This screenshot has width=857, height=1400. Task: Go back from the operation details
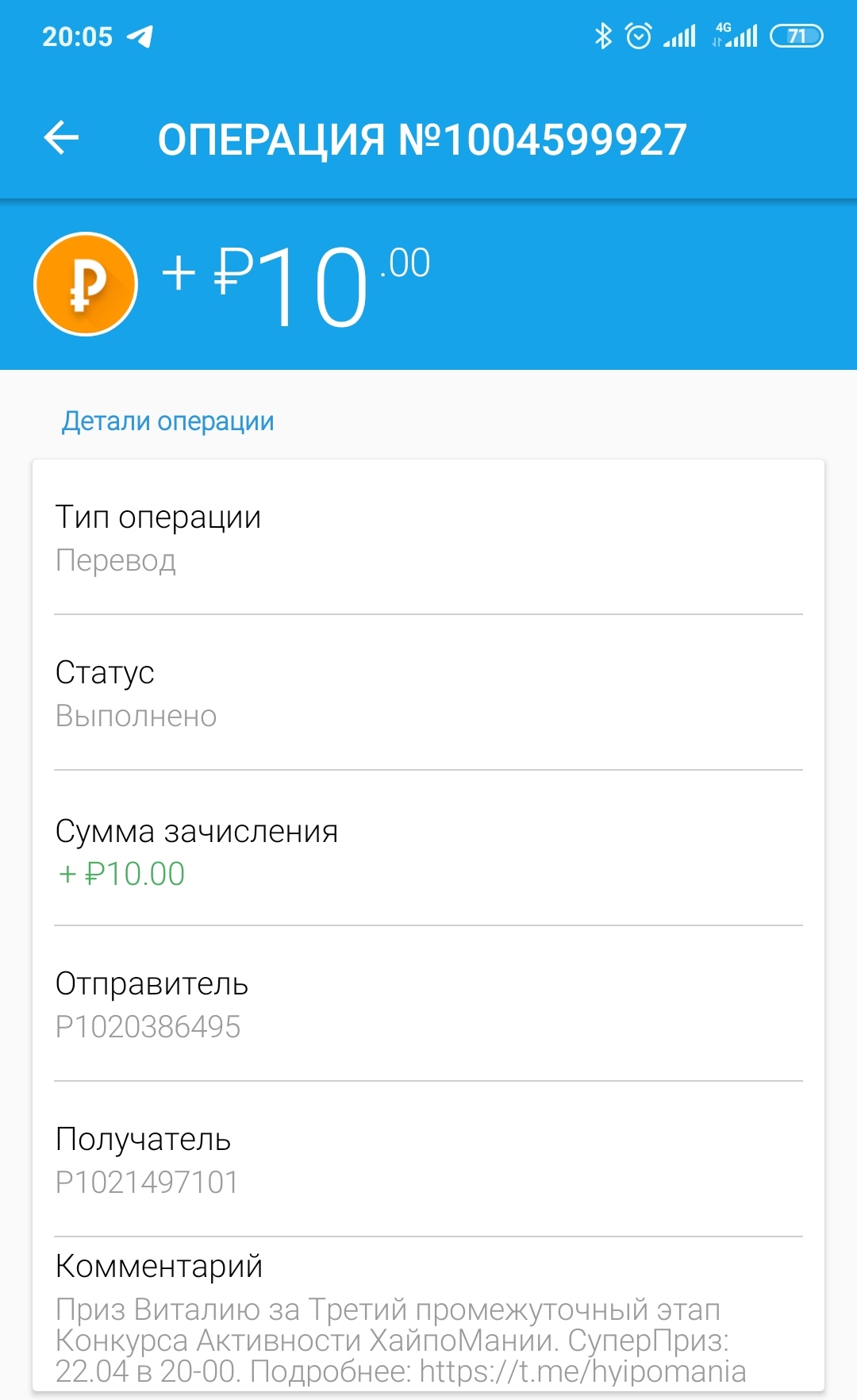coord(61,138)
